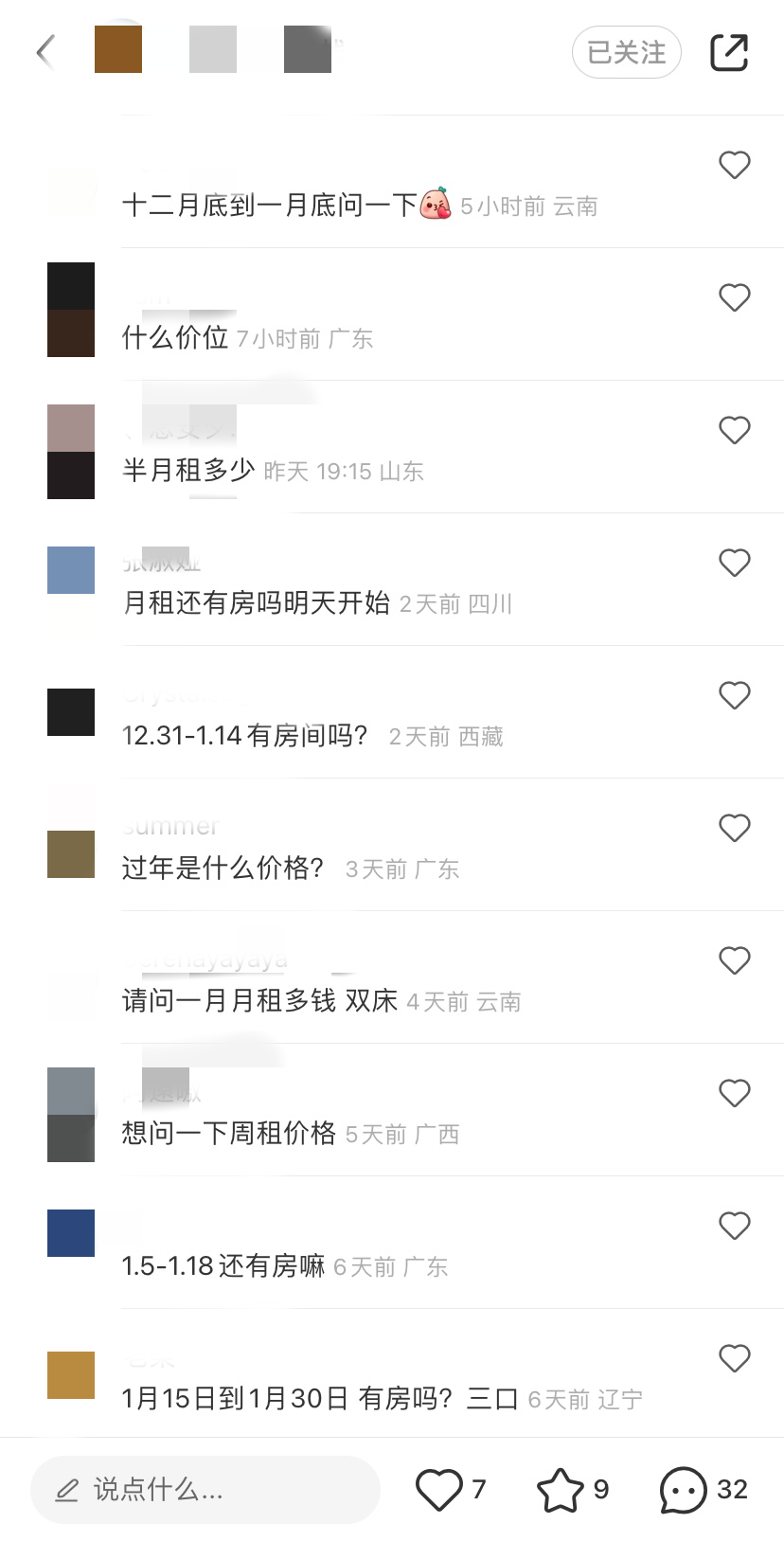Like the comment 过年是什么价格
The height and width of the screenshot is (1541, 784).
pyautogui.click(x=734, y=829)
